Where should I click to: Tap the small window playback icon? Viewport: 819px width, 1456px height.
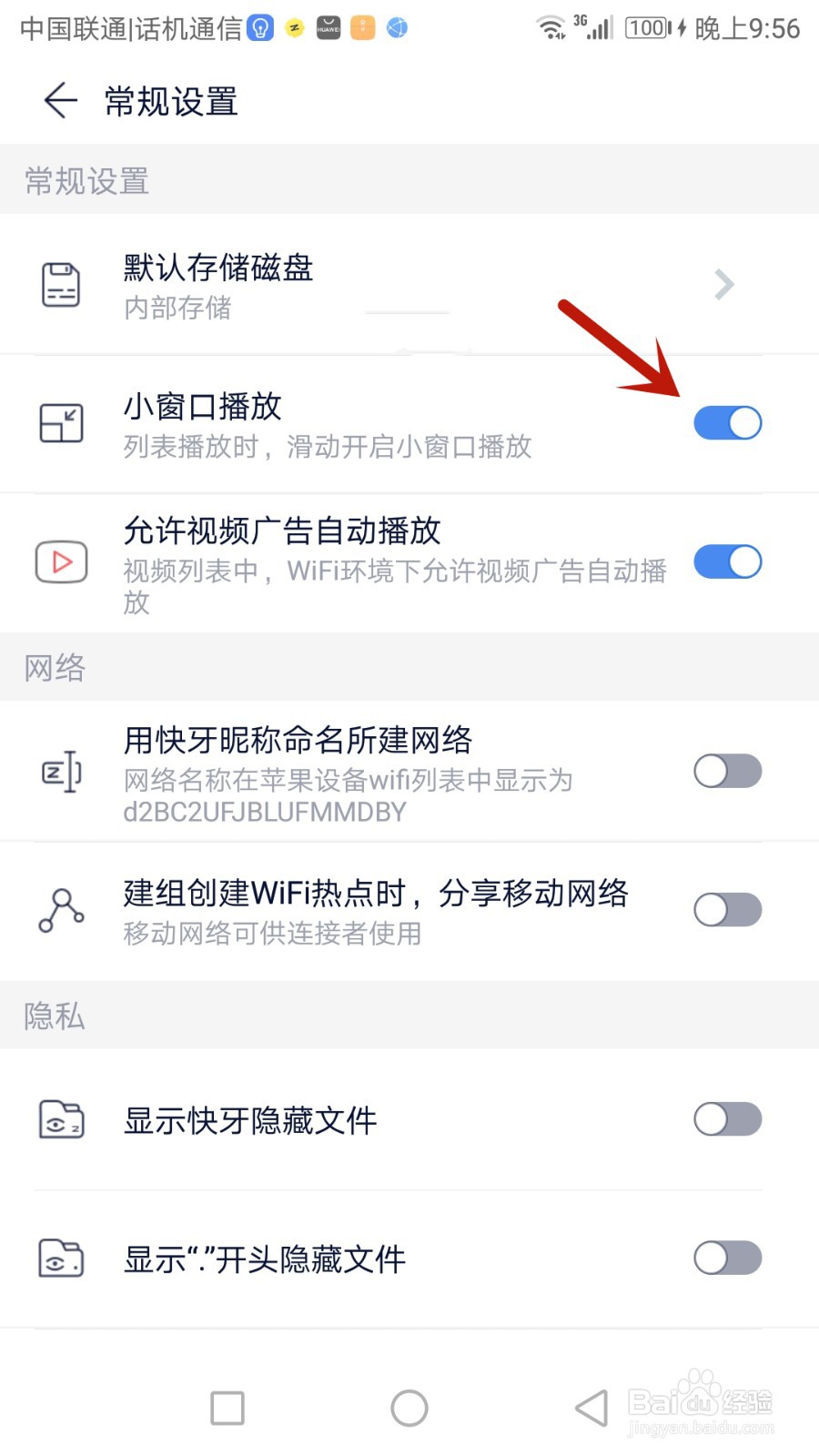point(60,422)
